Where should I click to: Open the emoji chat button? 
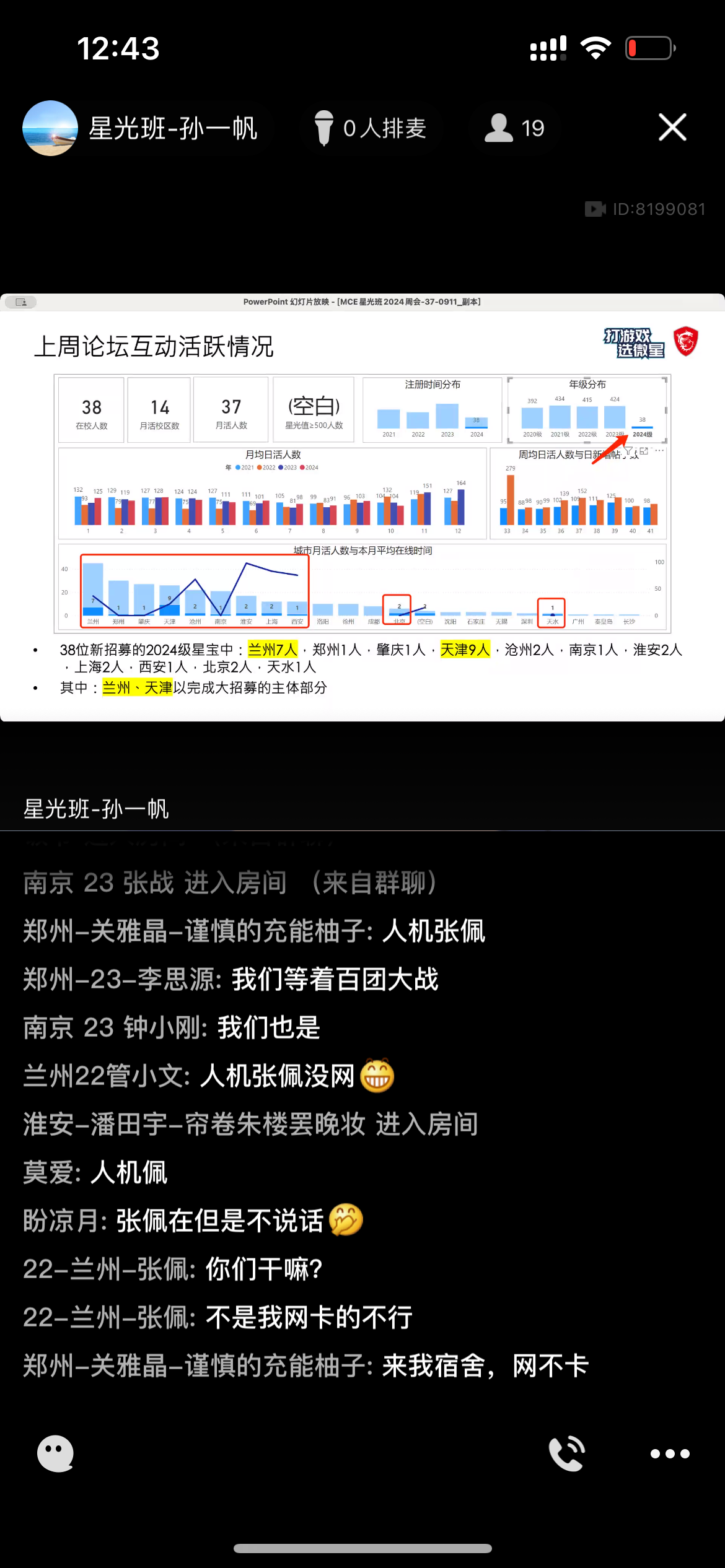pos(55,1453)
